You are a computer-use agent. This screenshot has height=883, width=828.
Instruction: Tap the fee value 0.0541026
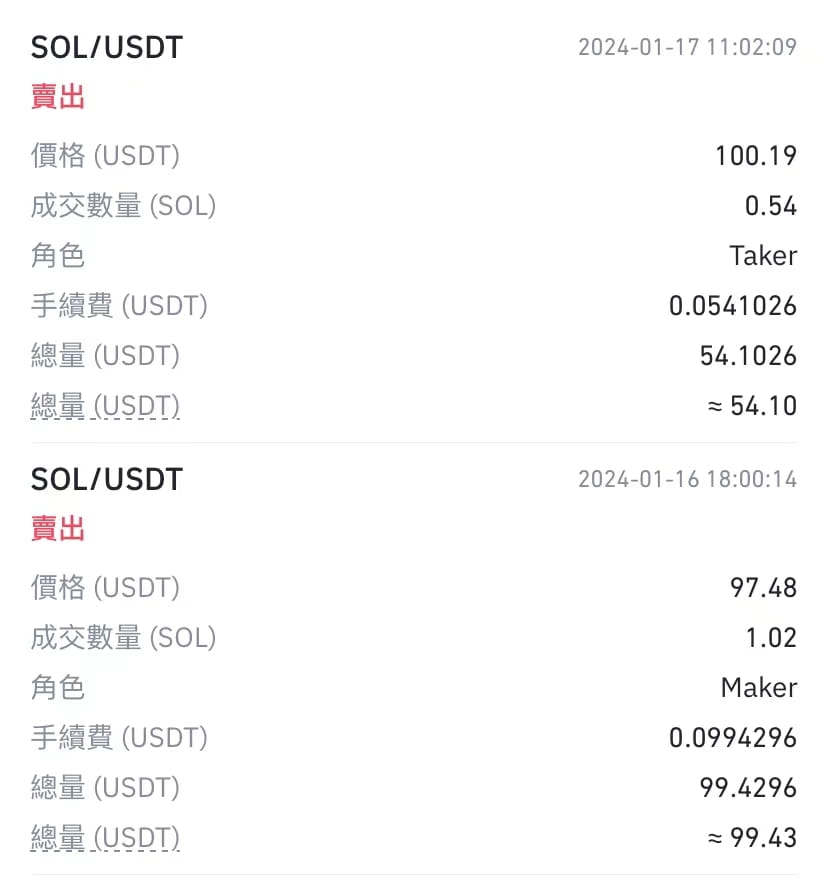tap(733, 306)
